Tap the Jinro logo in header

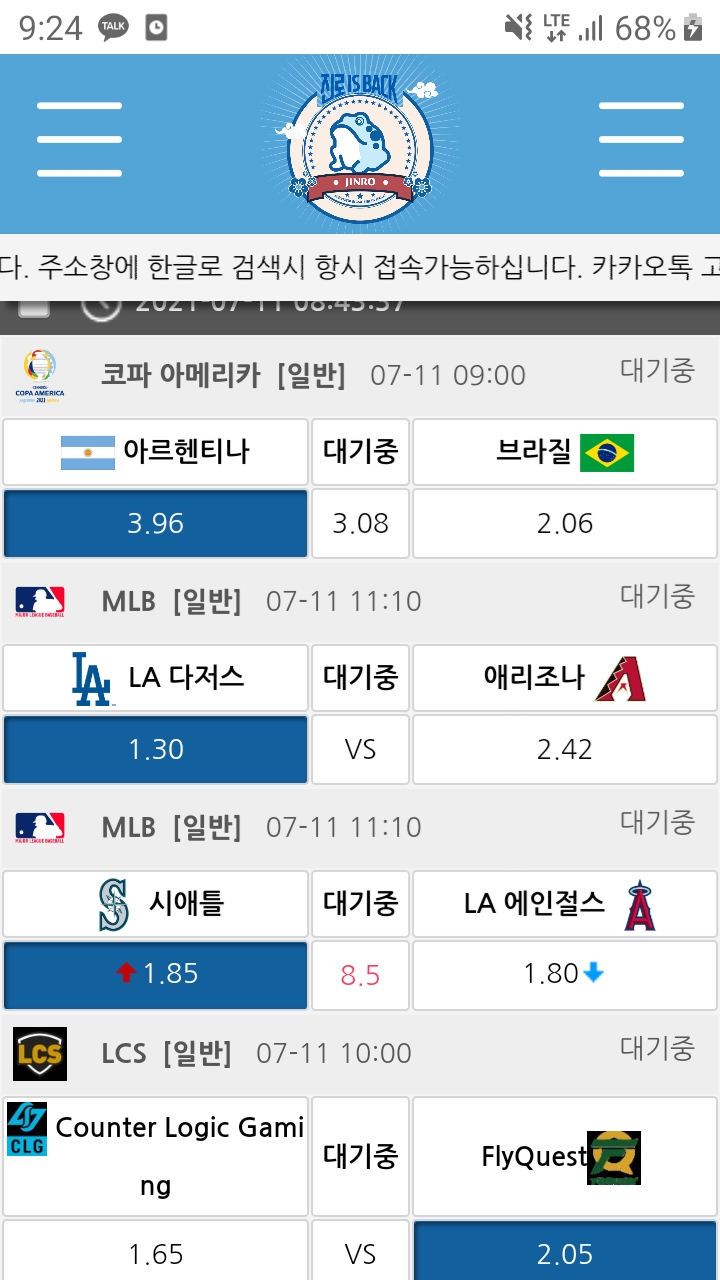coord(360,140)
